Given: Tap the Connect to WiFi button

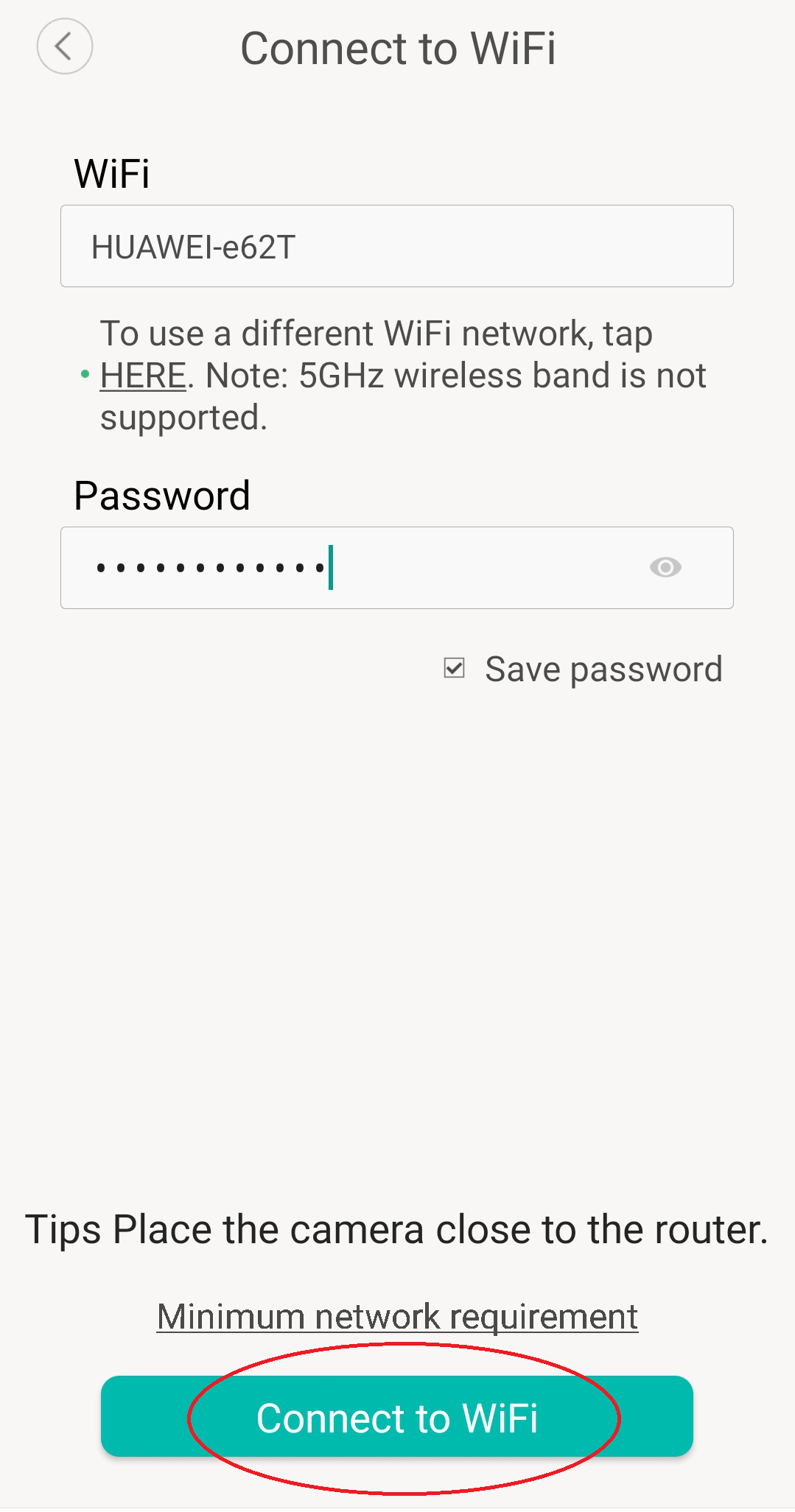Looking at the screenshot, I should click(396, 1416).
